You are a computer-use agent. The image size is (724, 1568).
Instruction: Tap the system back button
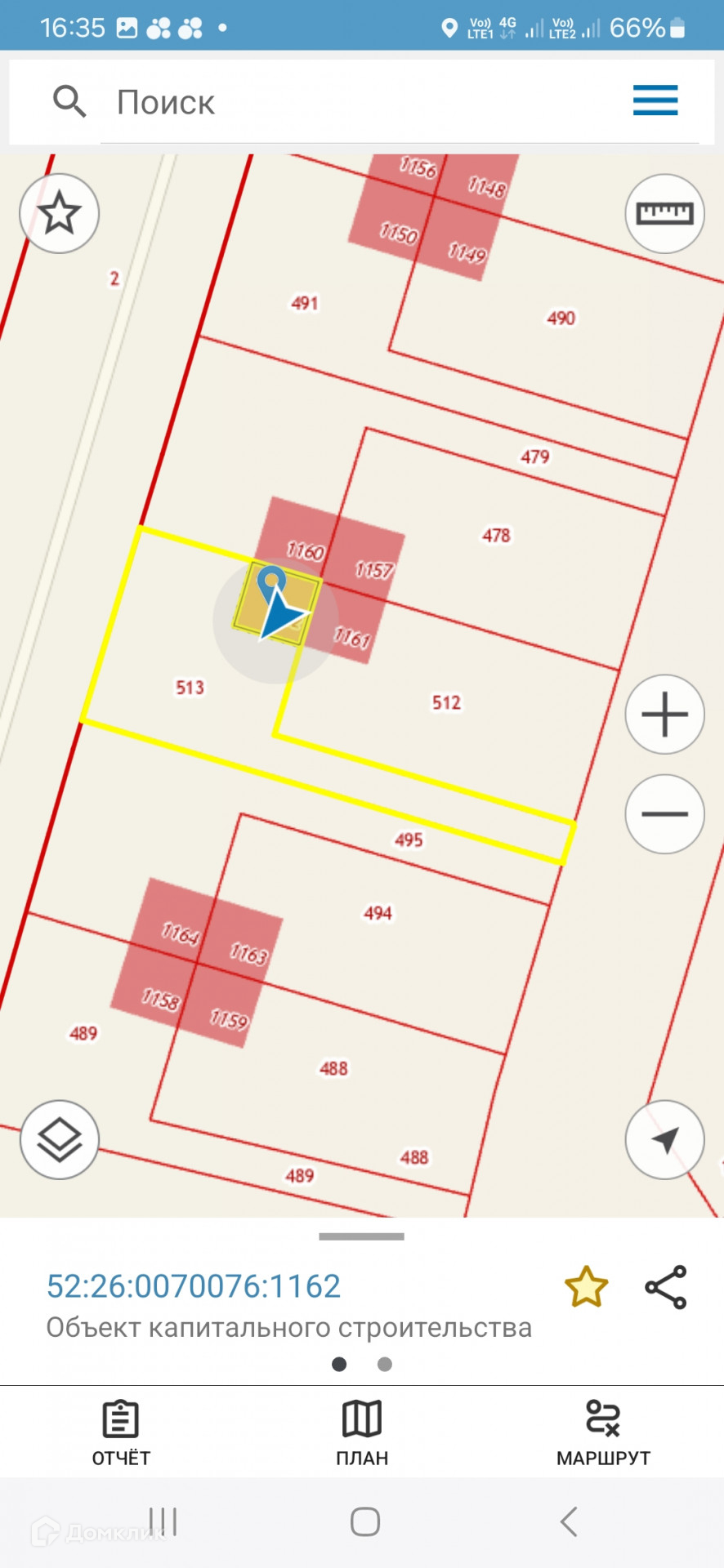[569, 1521]
